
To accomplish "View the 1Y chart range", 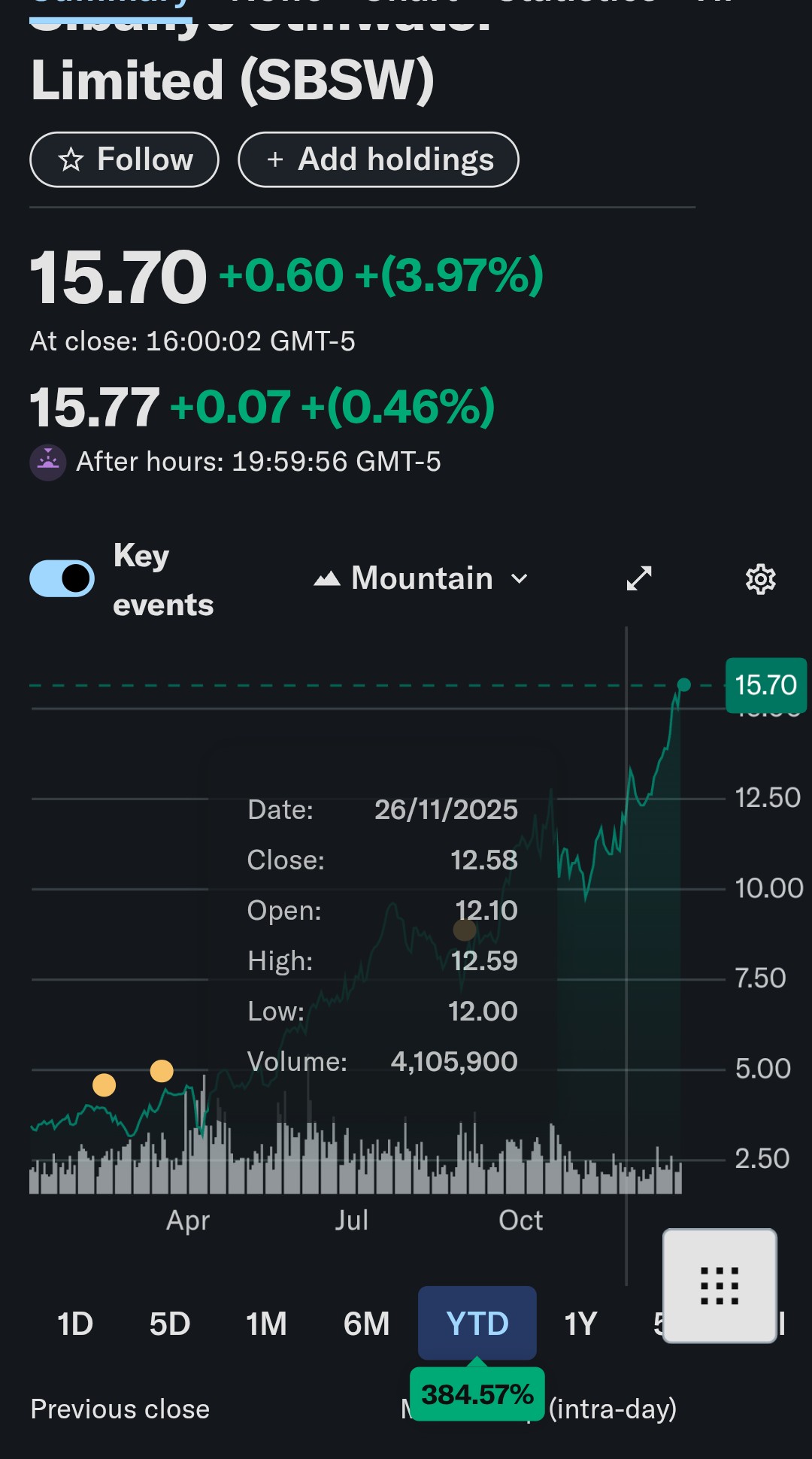I will pos(580,1324).
